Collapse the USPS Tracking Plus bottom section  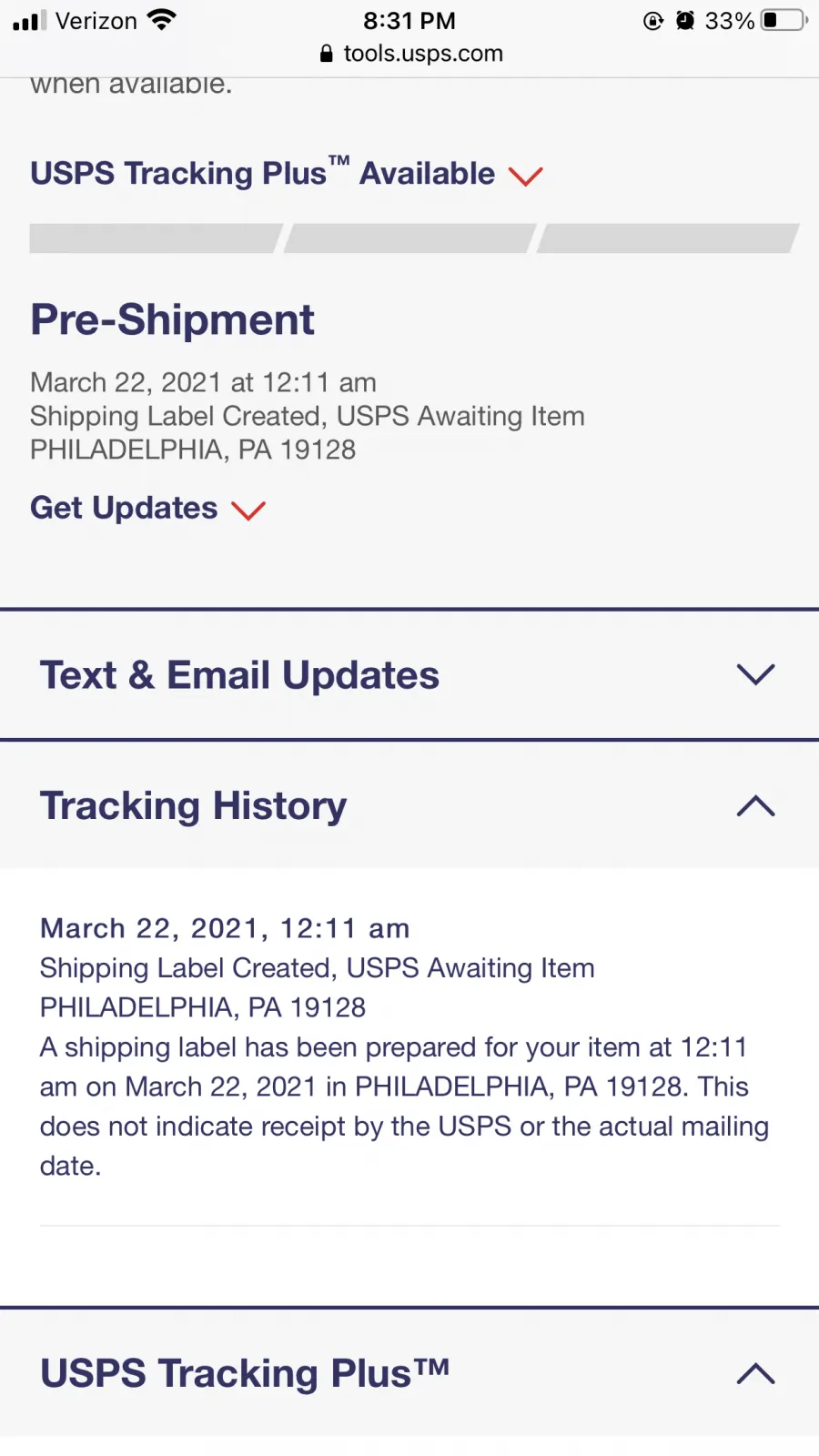point(409,1373)
